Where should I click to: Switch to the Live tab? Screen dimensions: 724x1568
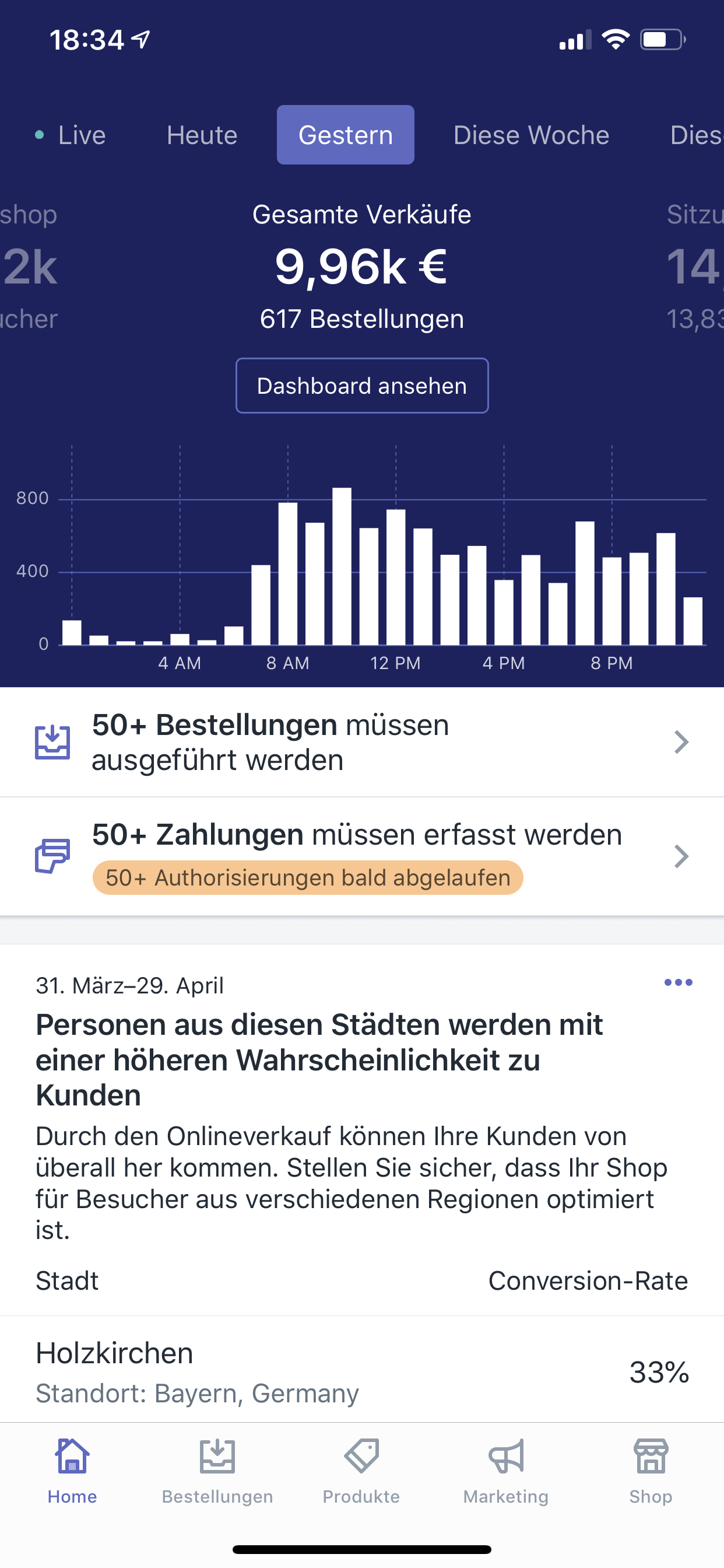pos(71,135)
